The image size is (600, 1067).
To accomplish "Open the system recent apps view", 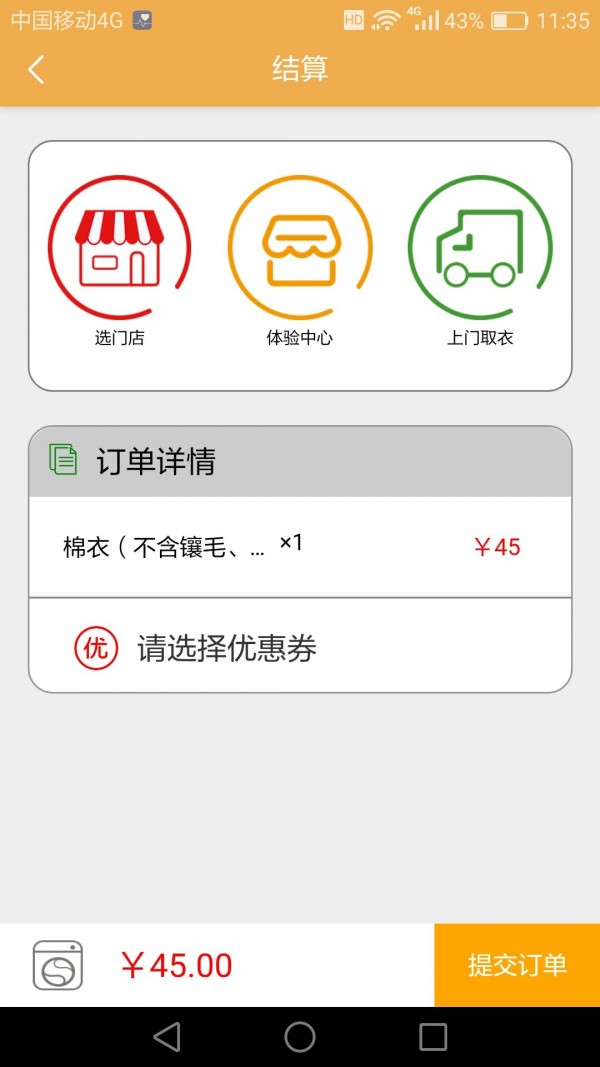I will [433, 1037].
